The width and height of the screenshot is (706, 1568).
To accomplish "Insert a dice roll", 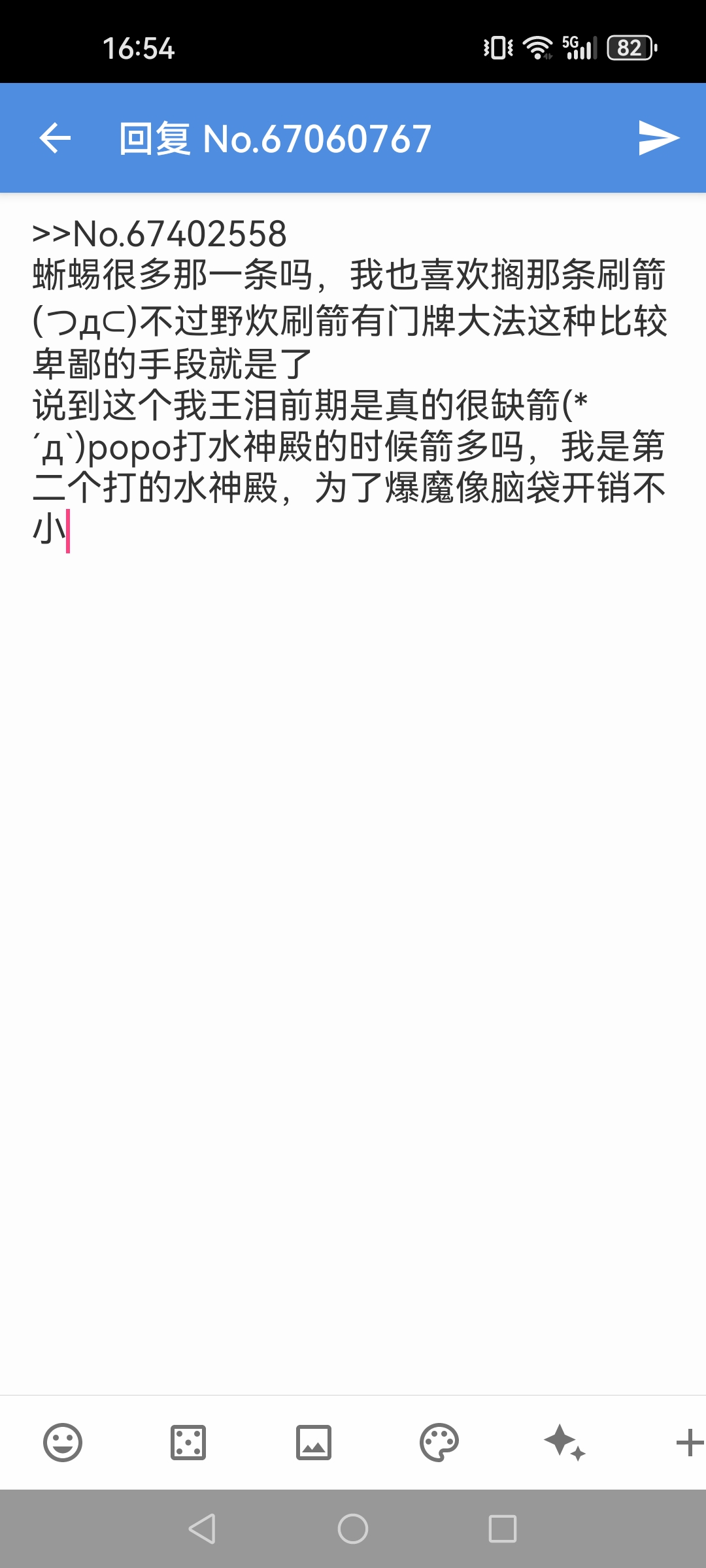I will point(188,1442).
